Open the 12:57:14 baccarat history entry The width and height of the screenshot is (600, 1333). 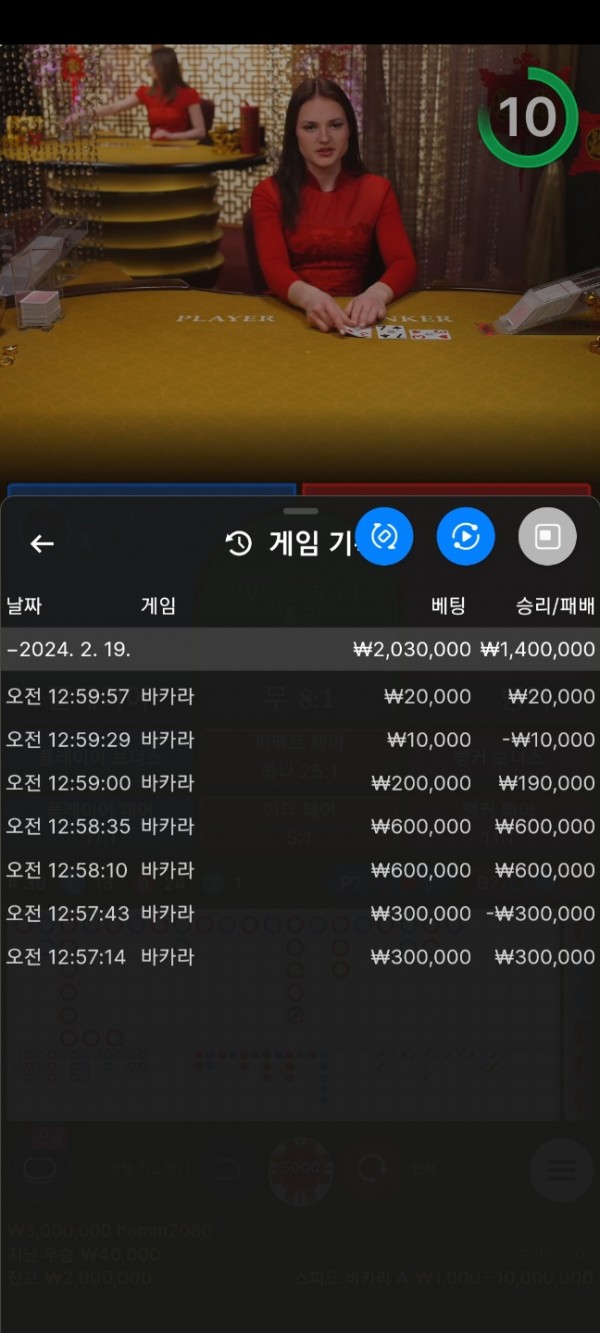pyautogui.click(x=300, y=957)
